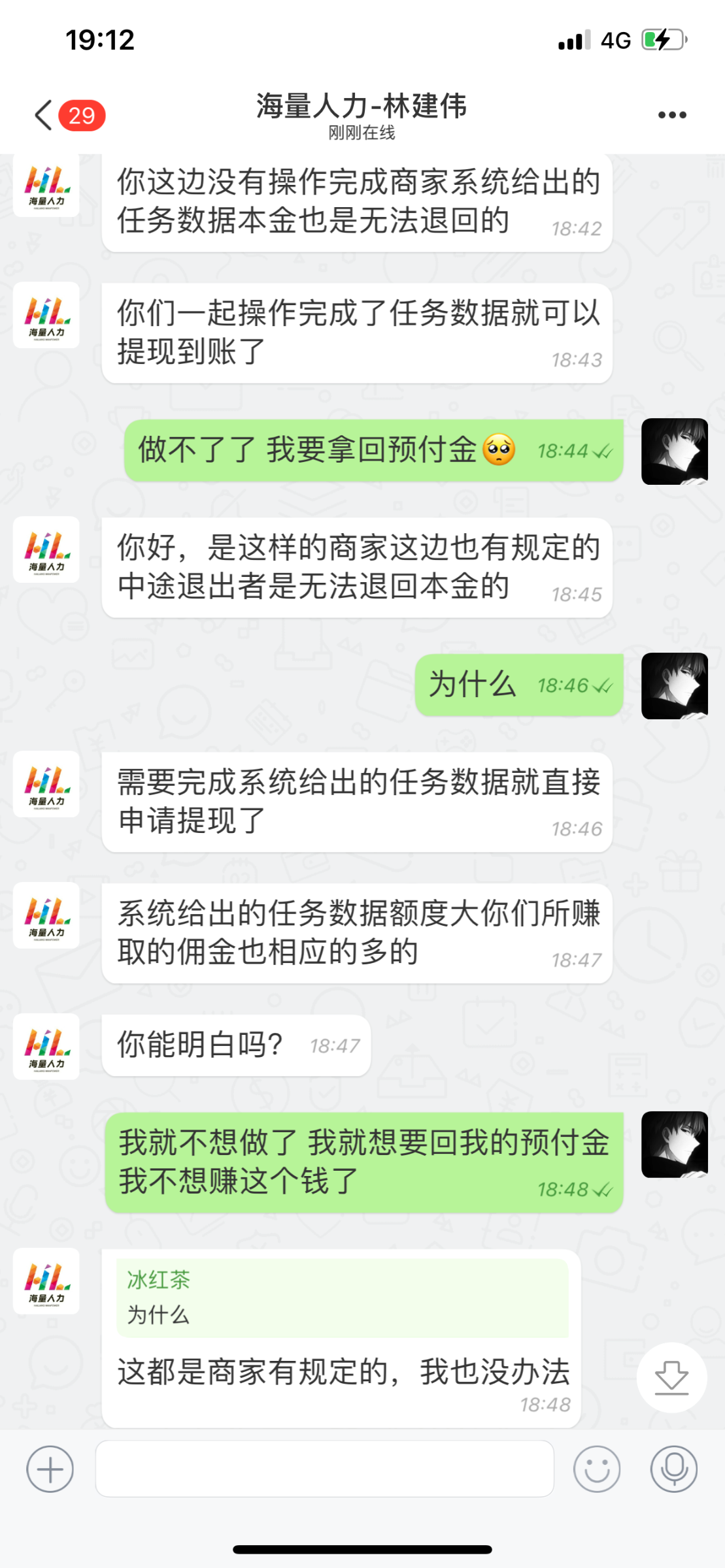Open quoted 冰红茶 为什么 reply message

[x=342, y=1298]
